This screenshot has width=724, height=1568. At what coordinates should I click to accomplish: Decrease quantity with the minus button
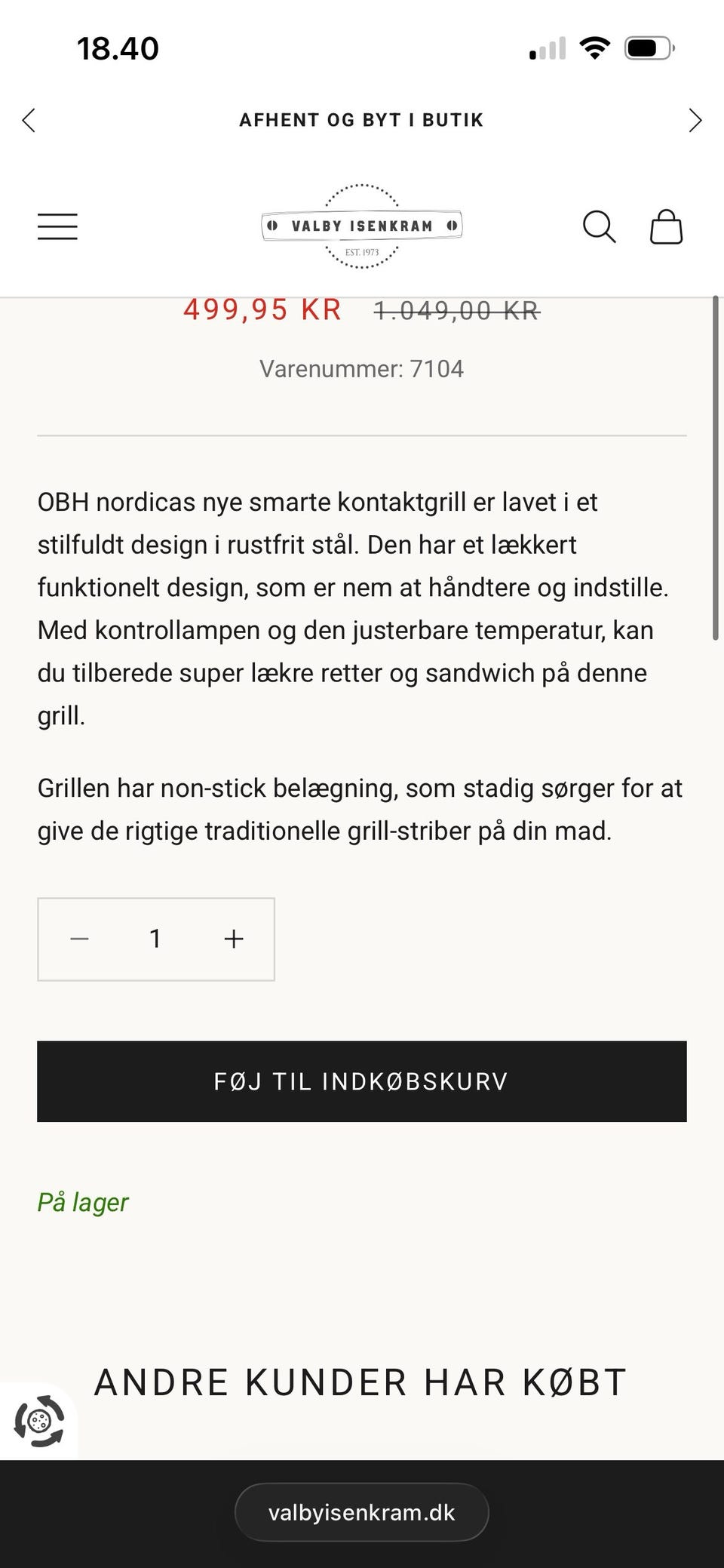78,939
